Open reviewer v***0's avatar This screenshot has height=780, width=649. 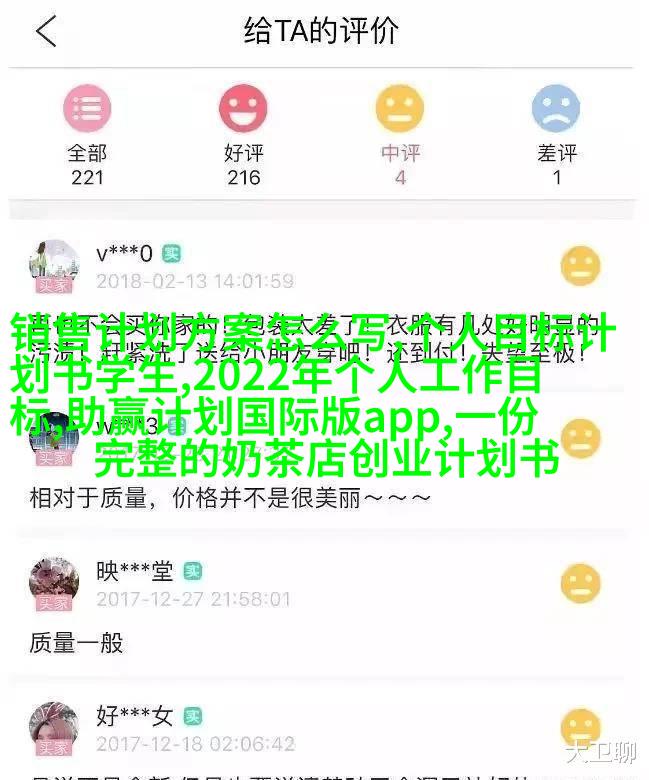54,265
